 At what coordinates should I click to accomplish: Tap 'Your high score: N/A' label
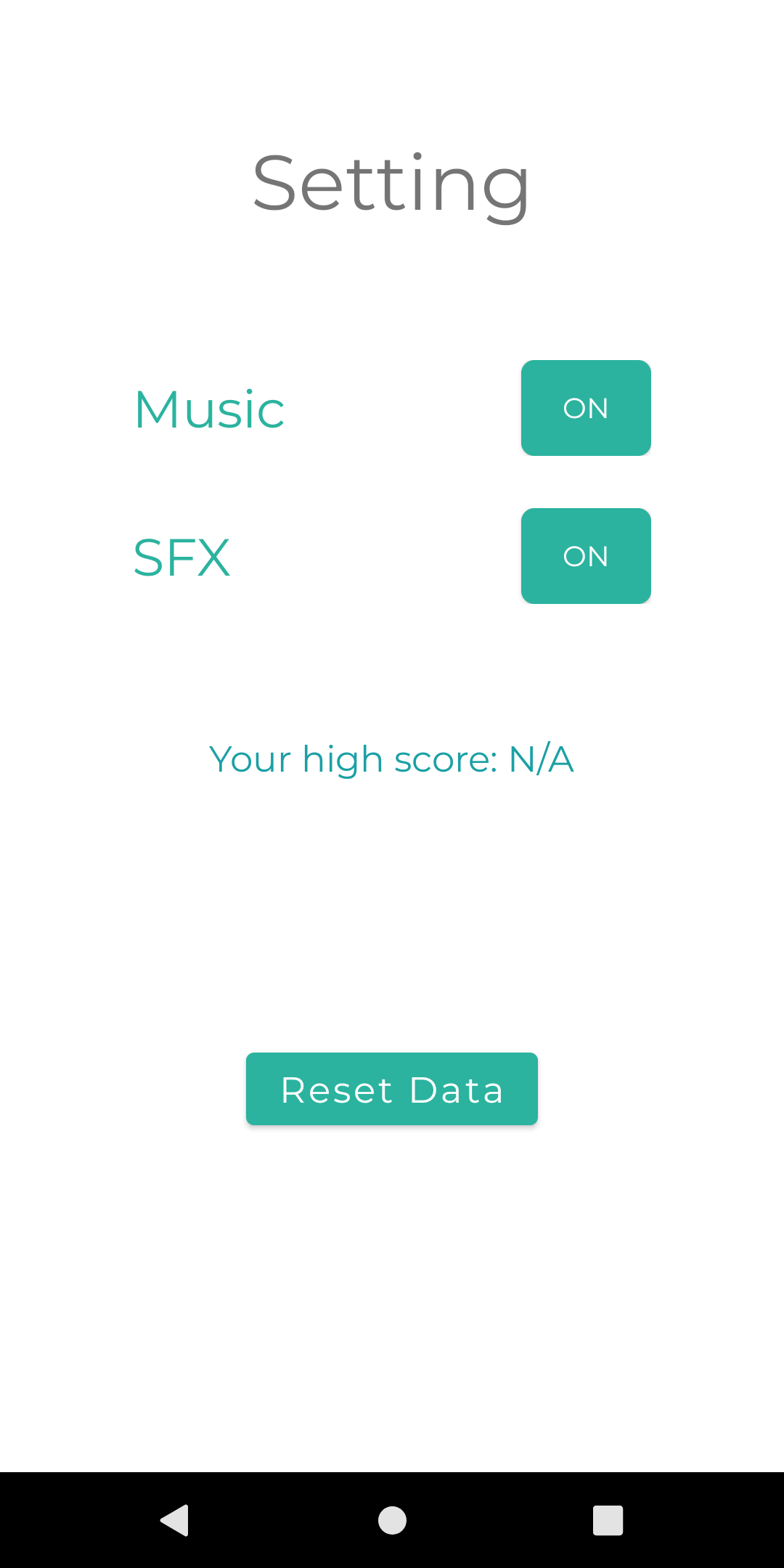click(391, 759)
